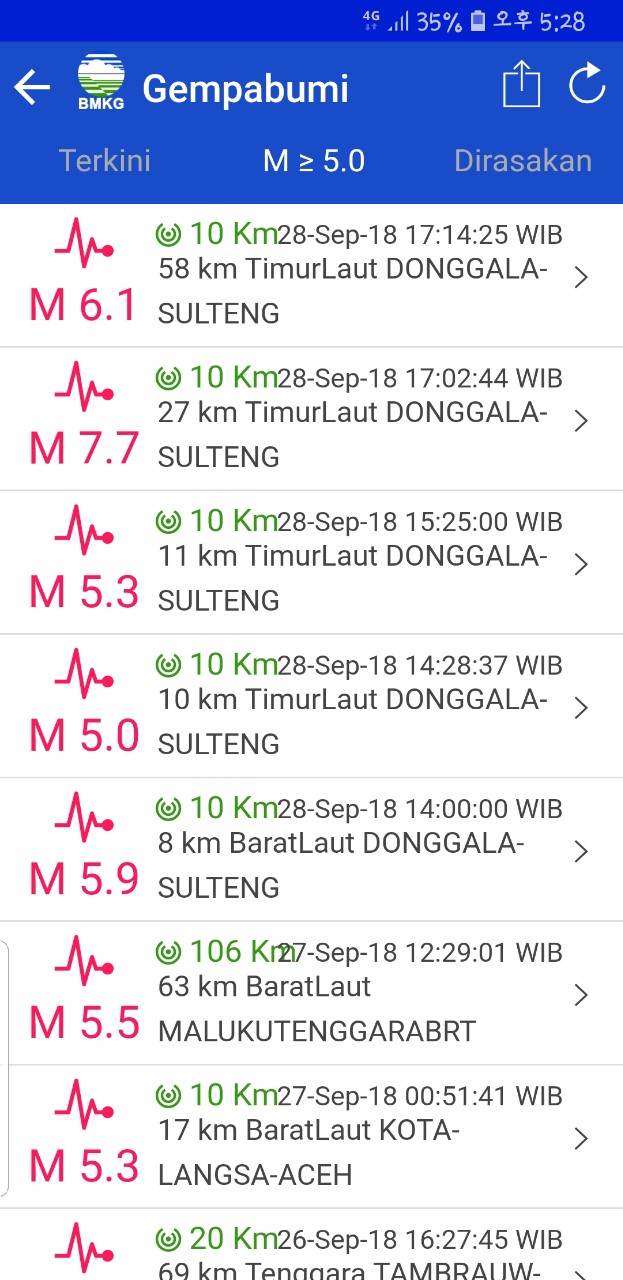Image resolution: width=623 pixels, height=1280 pixels.
Task: View the M 5.9 BaratLaut Donggala quake
Action: (311, 849)
